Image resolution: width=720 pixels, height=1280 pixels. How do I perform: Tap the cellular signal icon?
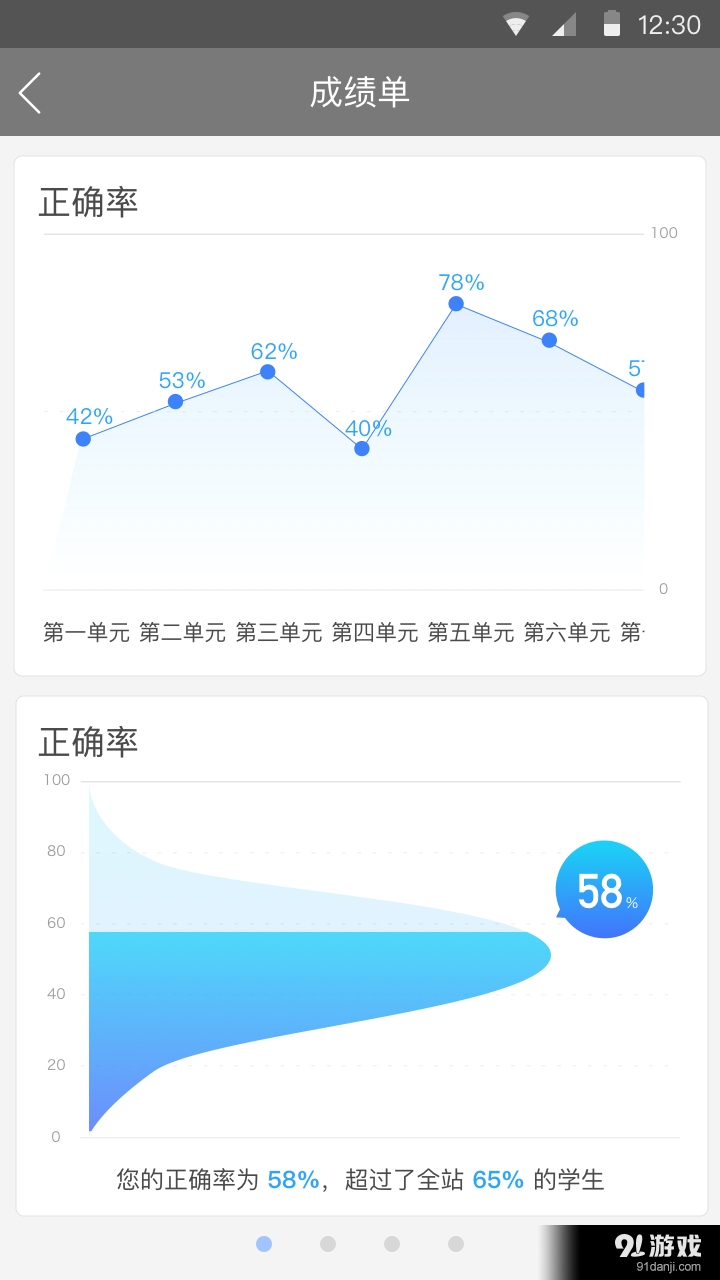click(x=566, y=23)
